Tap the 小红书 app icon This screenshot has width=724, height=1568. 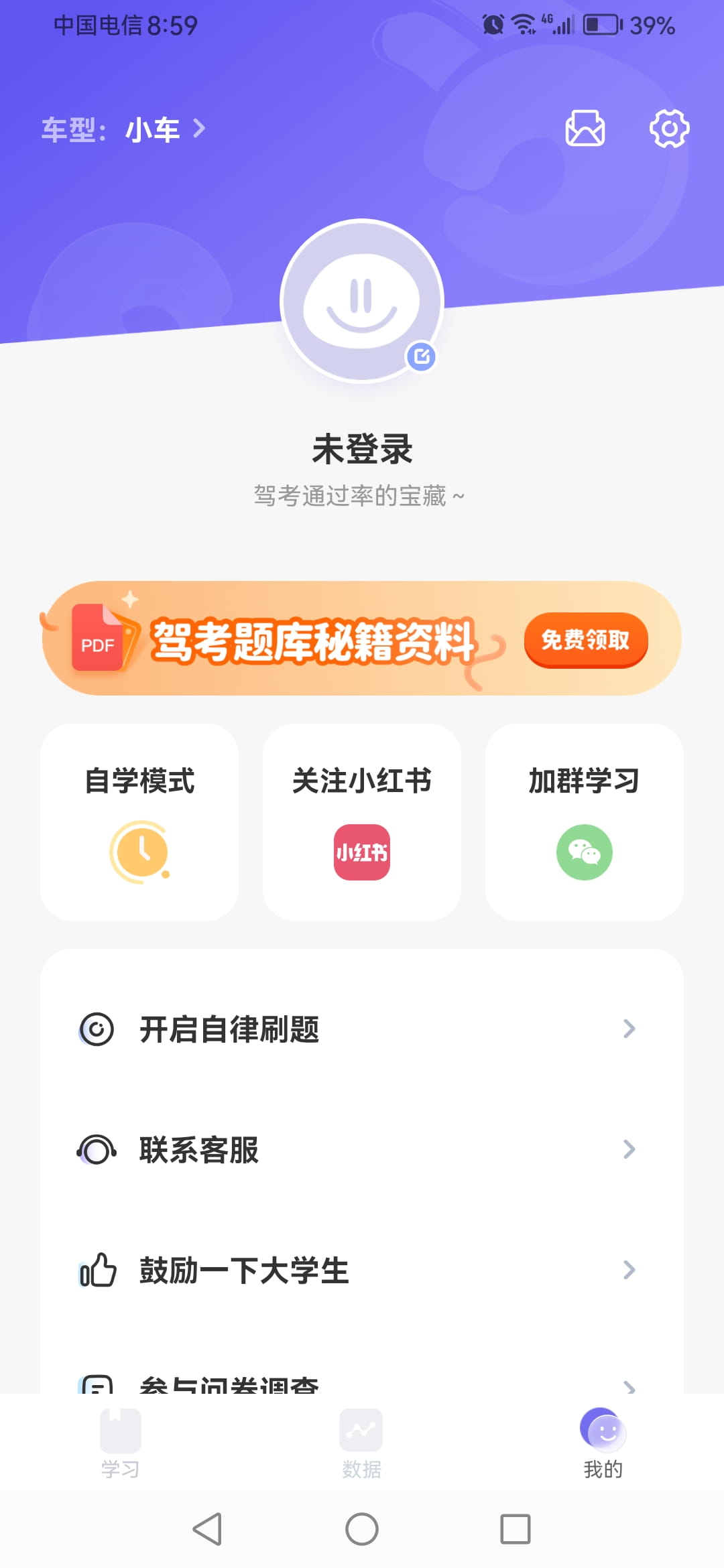point(361,852)
